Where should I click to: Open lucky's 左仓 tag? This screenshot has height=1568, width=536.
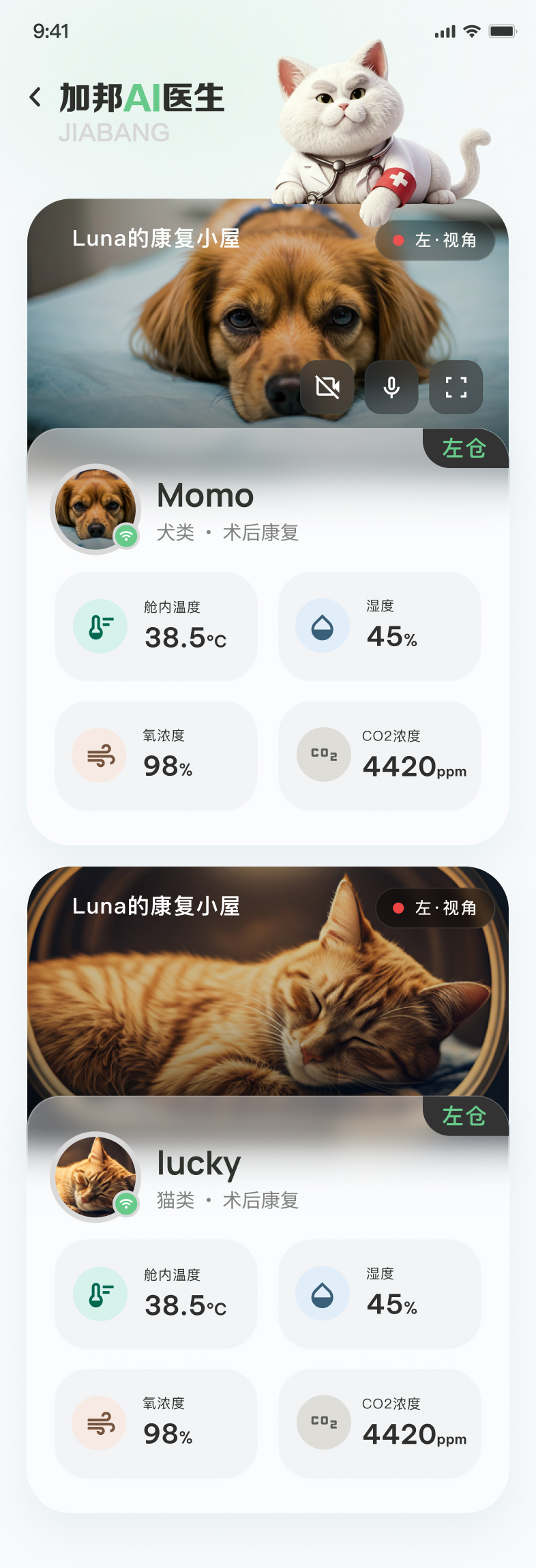click(x=465, y=1116)
